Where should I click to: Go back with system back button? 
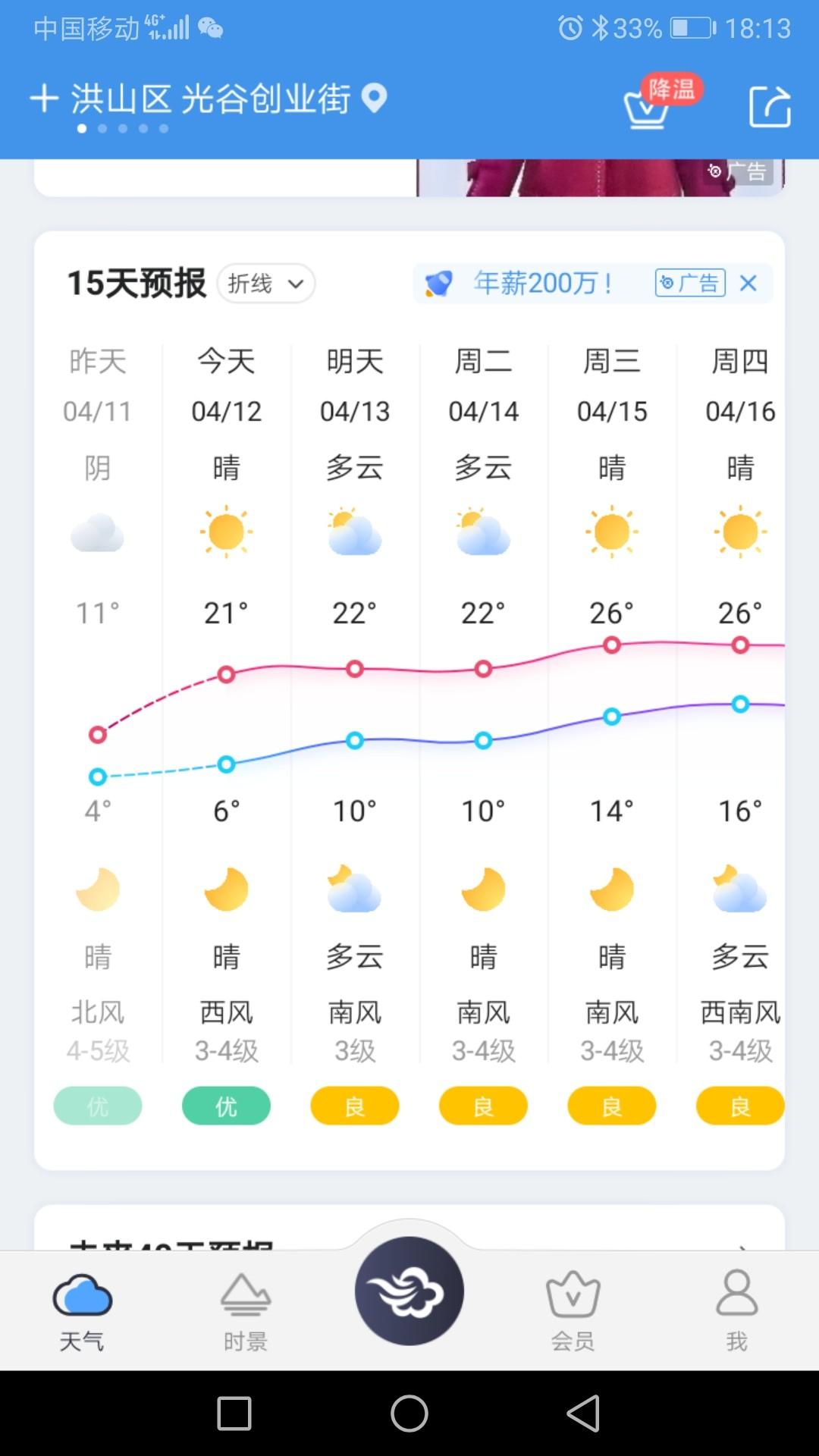click(x=583, y=1414)
